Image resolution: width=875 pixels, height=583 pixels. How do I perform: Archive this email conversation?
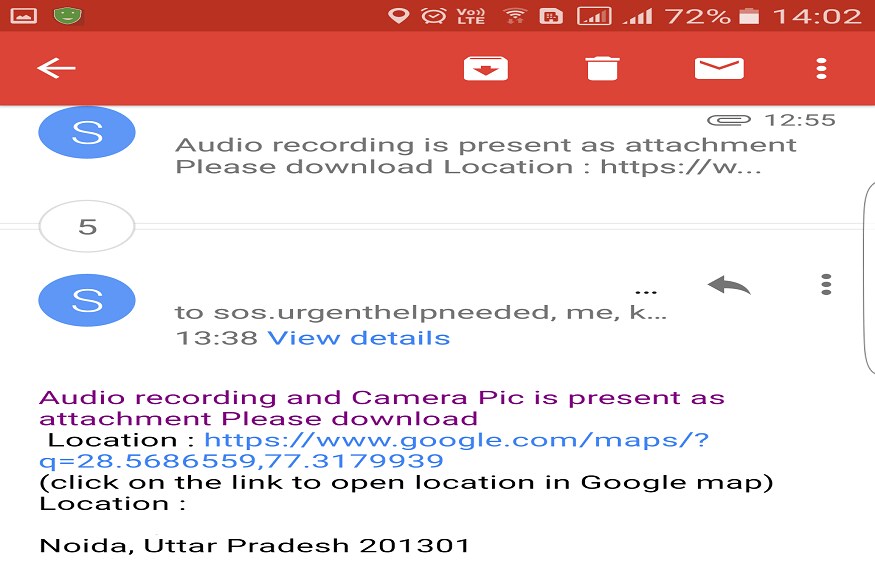[x=486, y=68]
